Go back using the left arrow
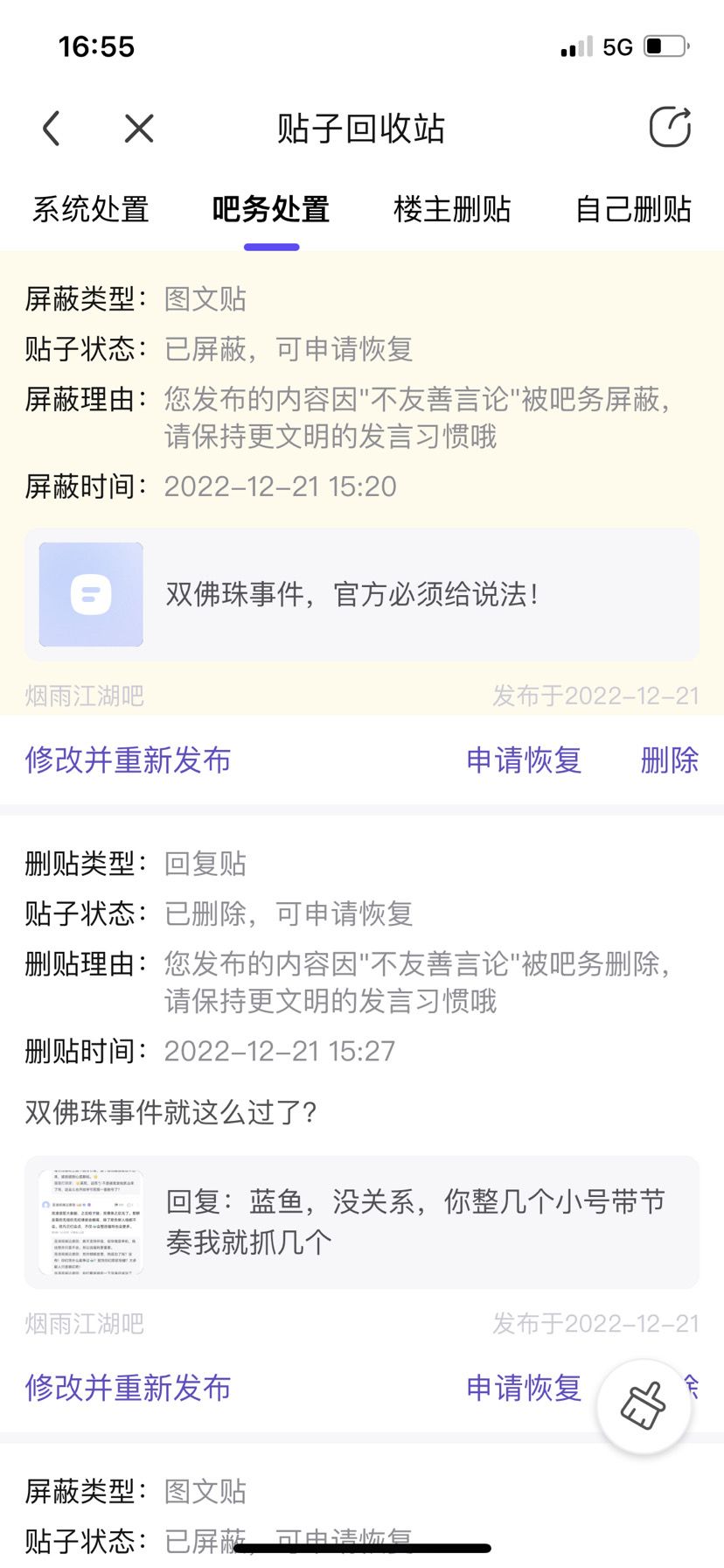The width and height of the screenshot is (724, 1568). [52, 129]
